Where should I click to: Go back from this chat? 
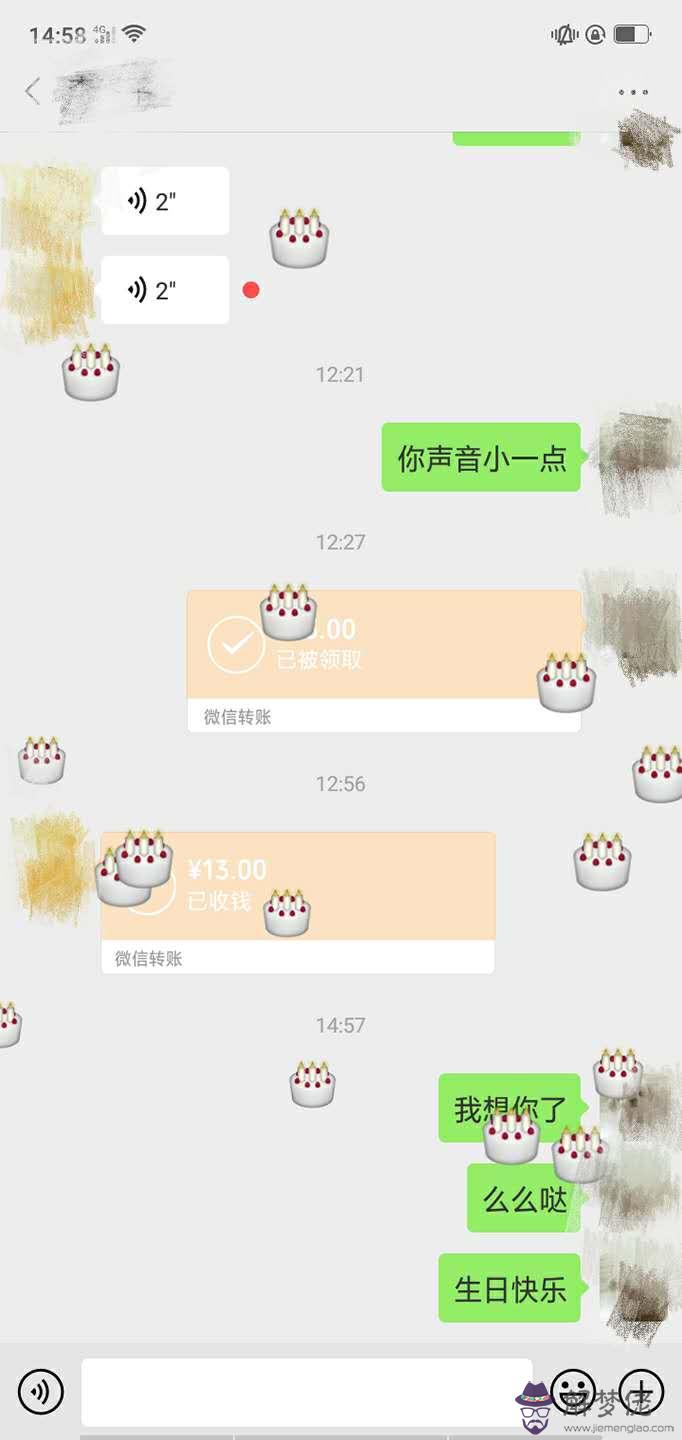(x=33, y=92)
